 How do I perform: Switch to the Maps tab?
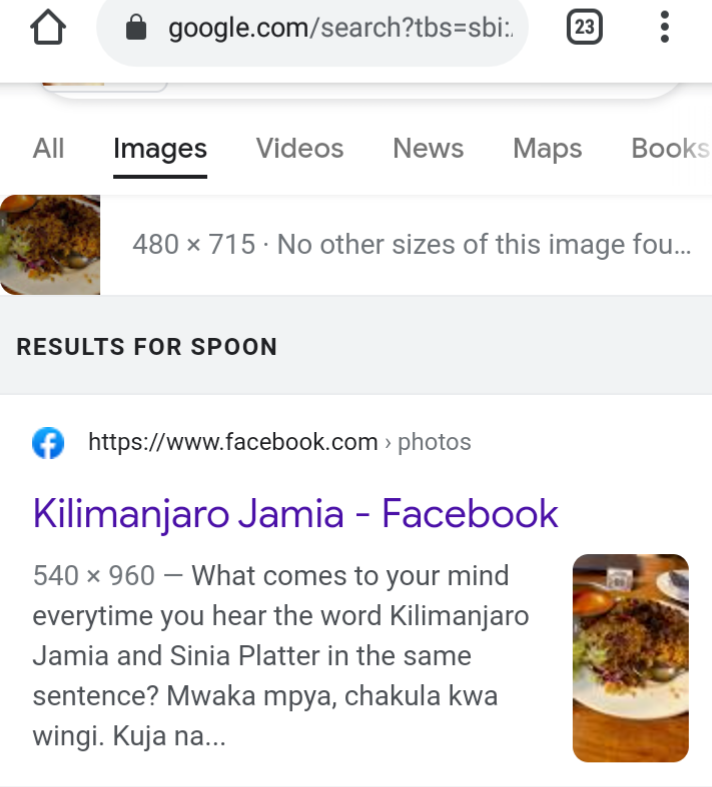547,149
